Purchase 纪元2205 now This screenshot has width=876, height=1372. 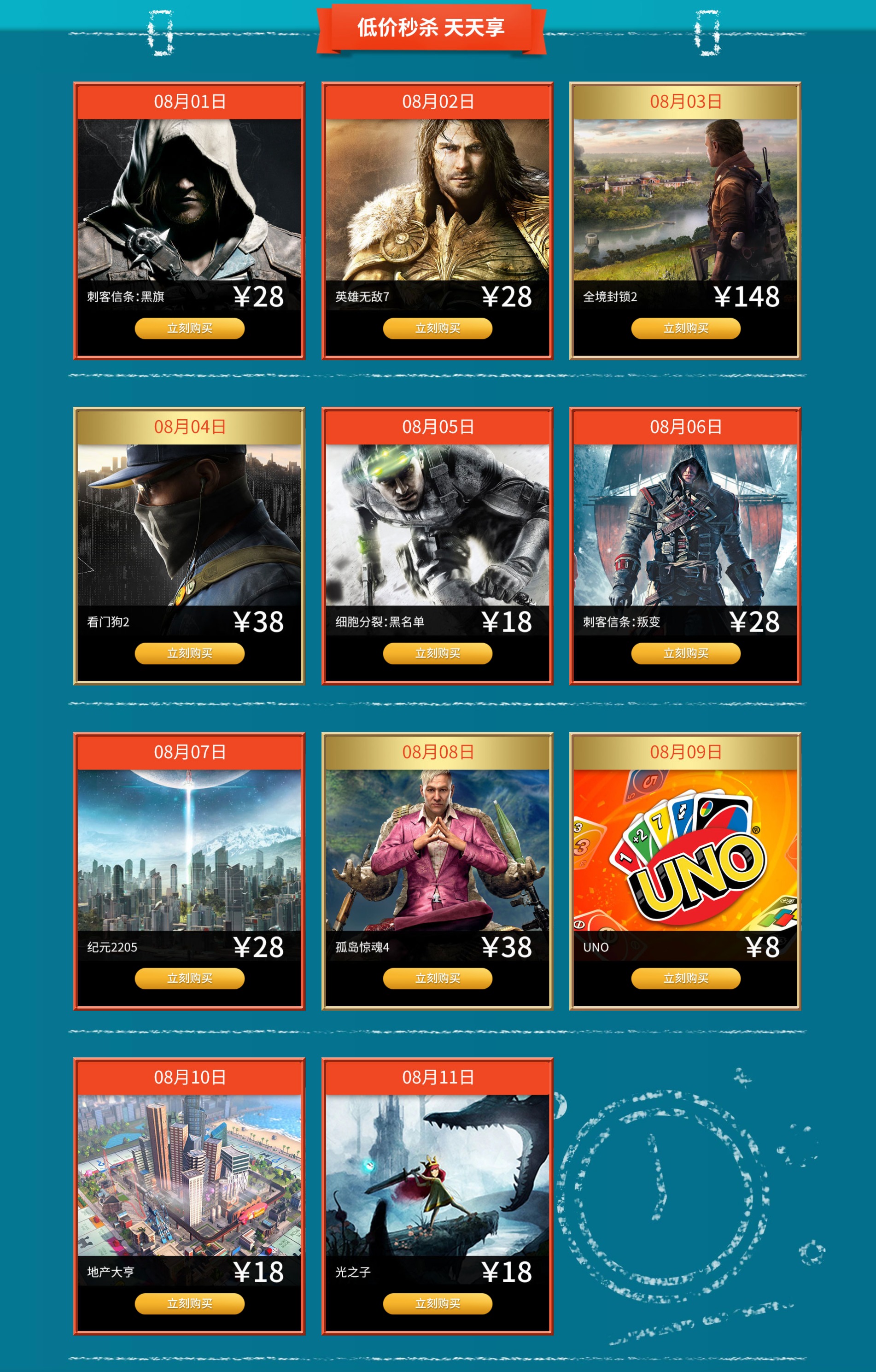point(189,978)
